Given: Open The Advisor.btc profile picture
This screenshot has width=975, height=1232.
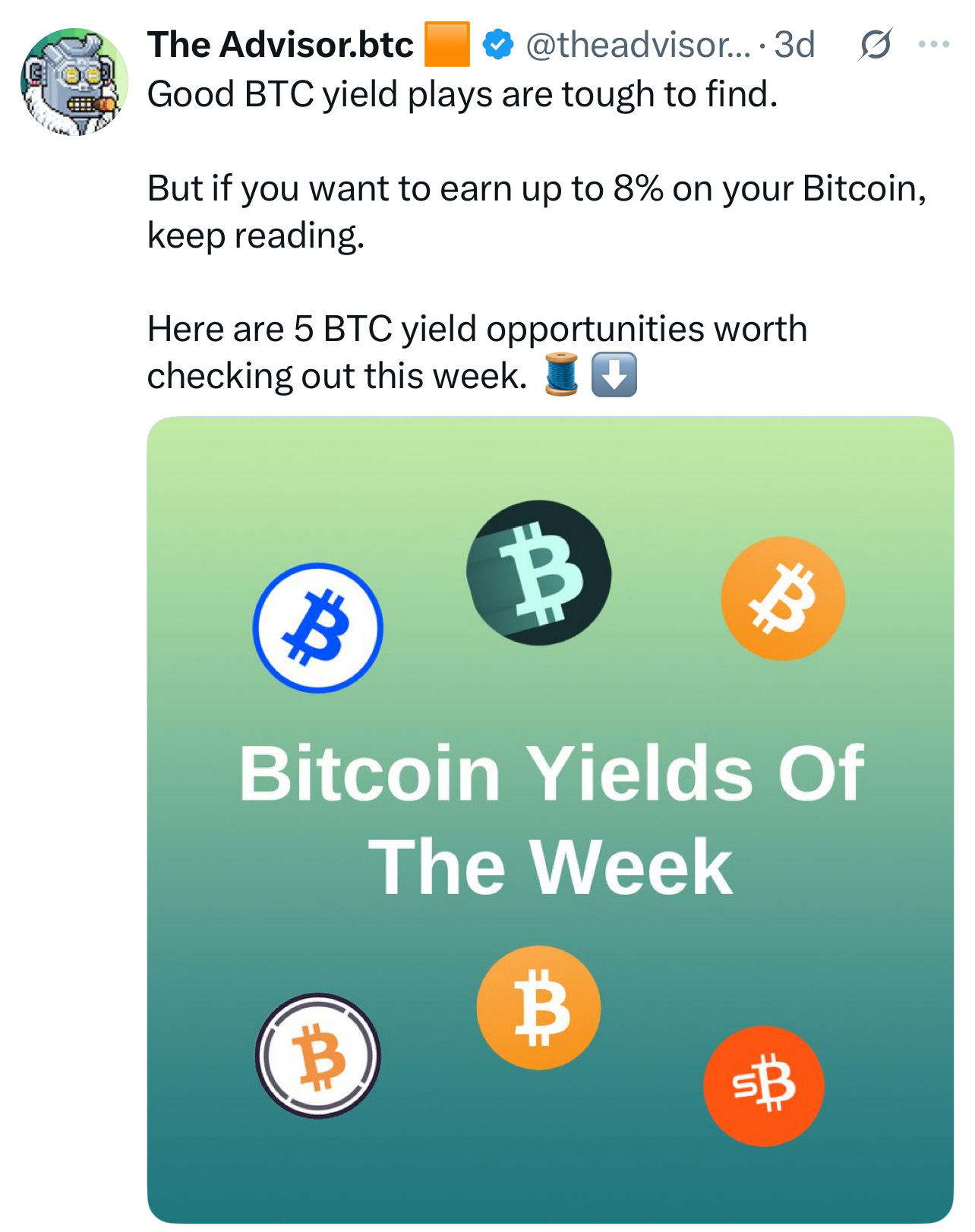Looking at the screenshot, I should [74, 82].
